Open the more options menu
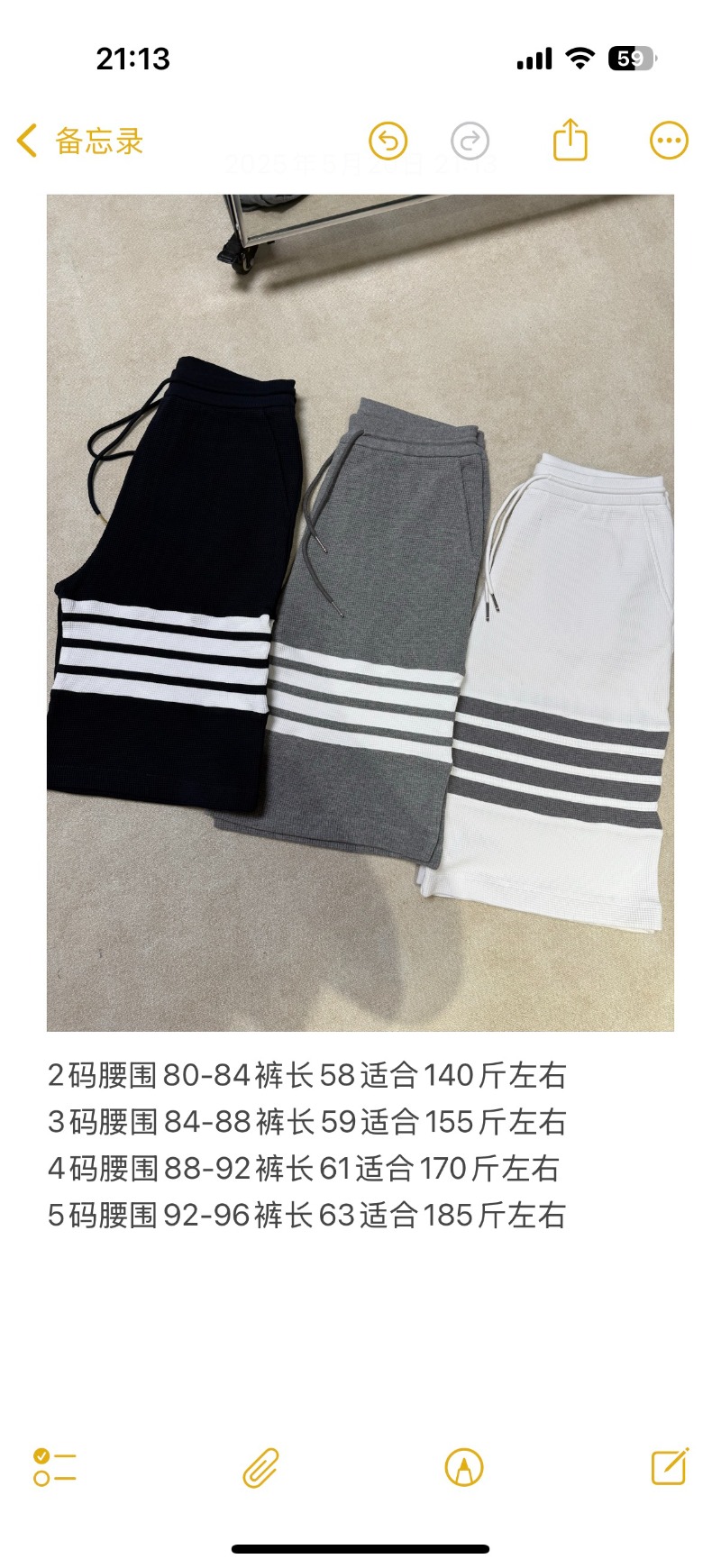 (669, 141)
